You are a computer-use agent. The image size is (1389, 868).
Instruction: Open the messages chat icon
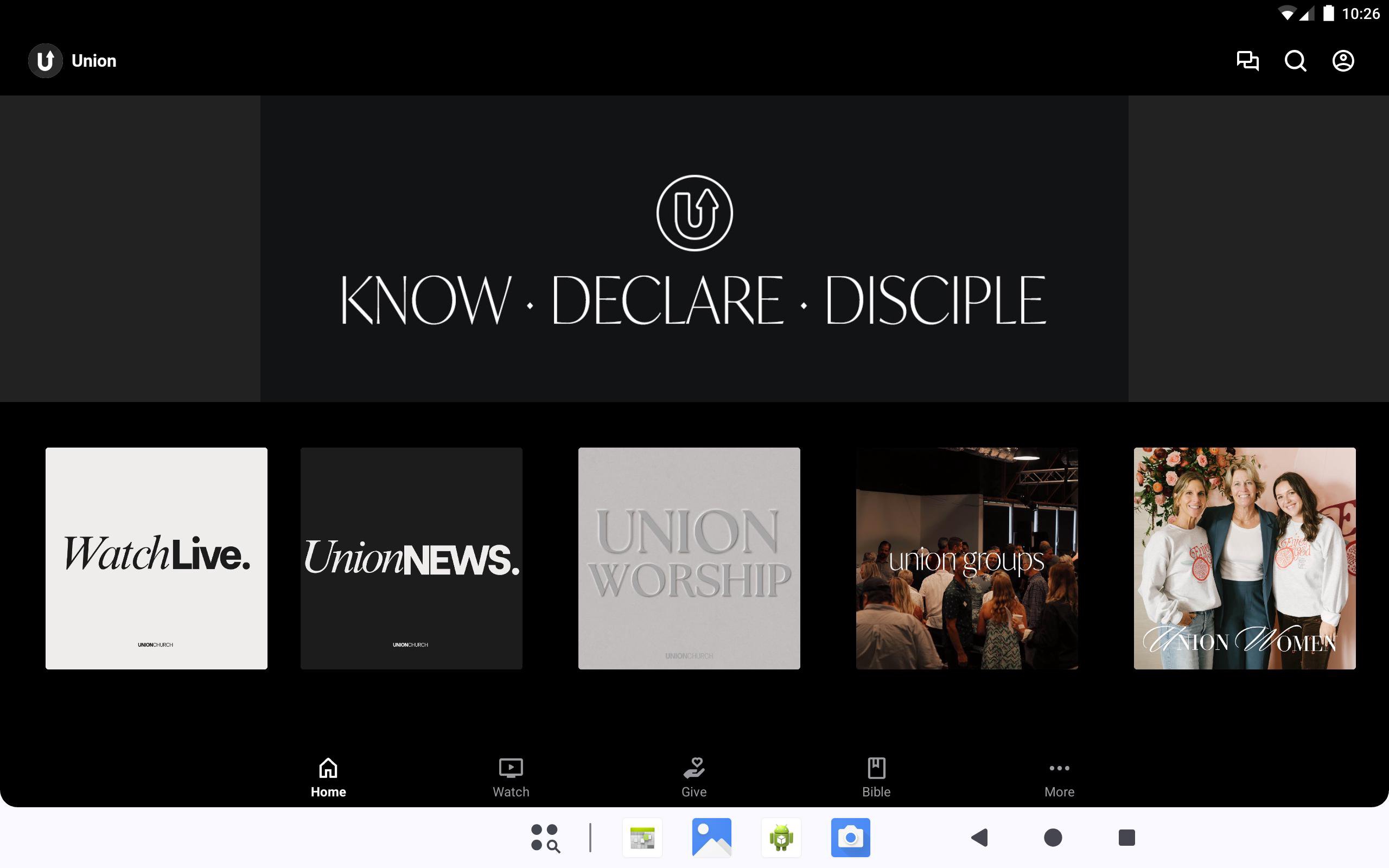point(1247,61)
